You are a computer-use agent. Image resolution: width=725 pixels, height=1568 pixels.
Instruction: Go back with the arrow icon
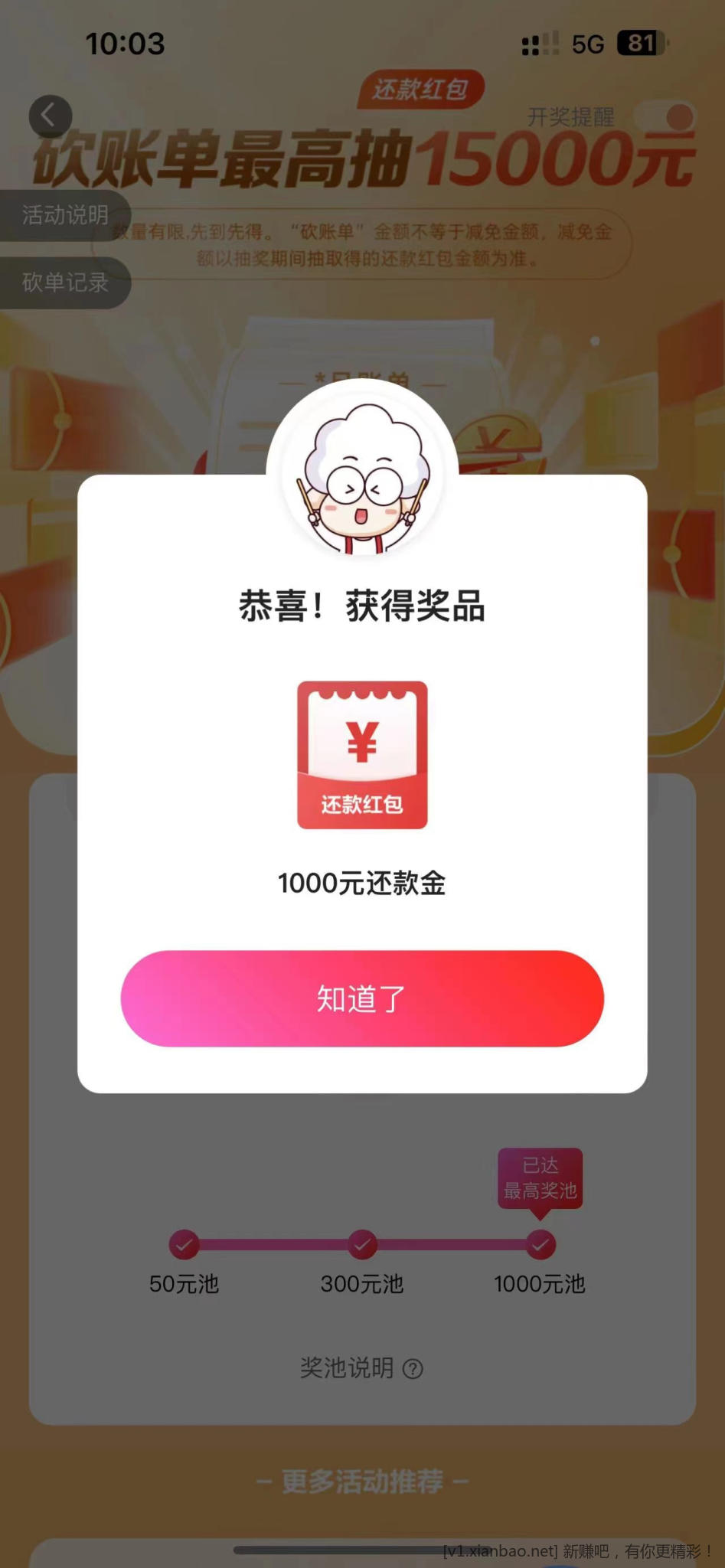pos(51,116)
